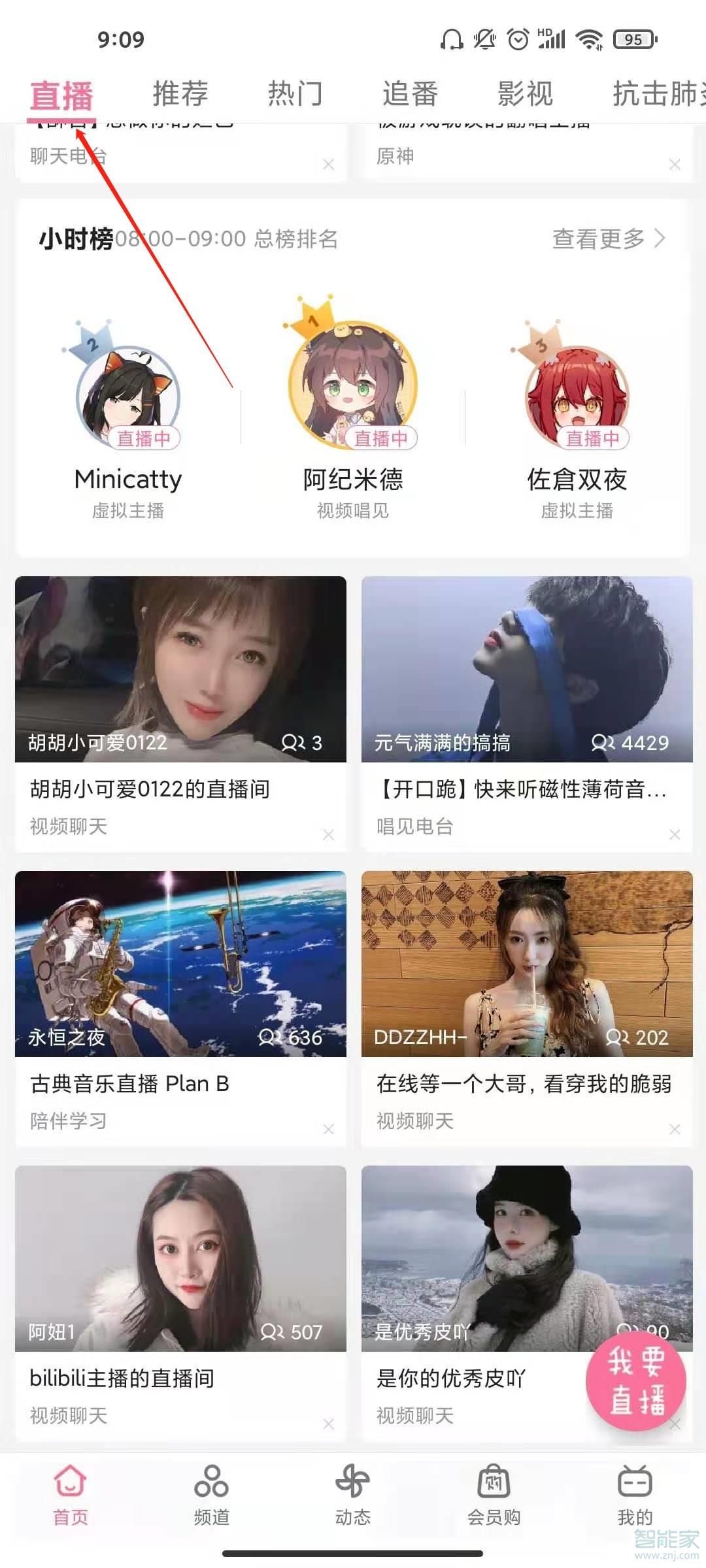Expand 查看更多 hourly ranking list
Image resolution: width=706 pixels, height=1568 pixels.
tap(607, 239)
